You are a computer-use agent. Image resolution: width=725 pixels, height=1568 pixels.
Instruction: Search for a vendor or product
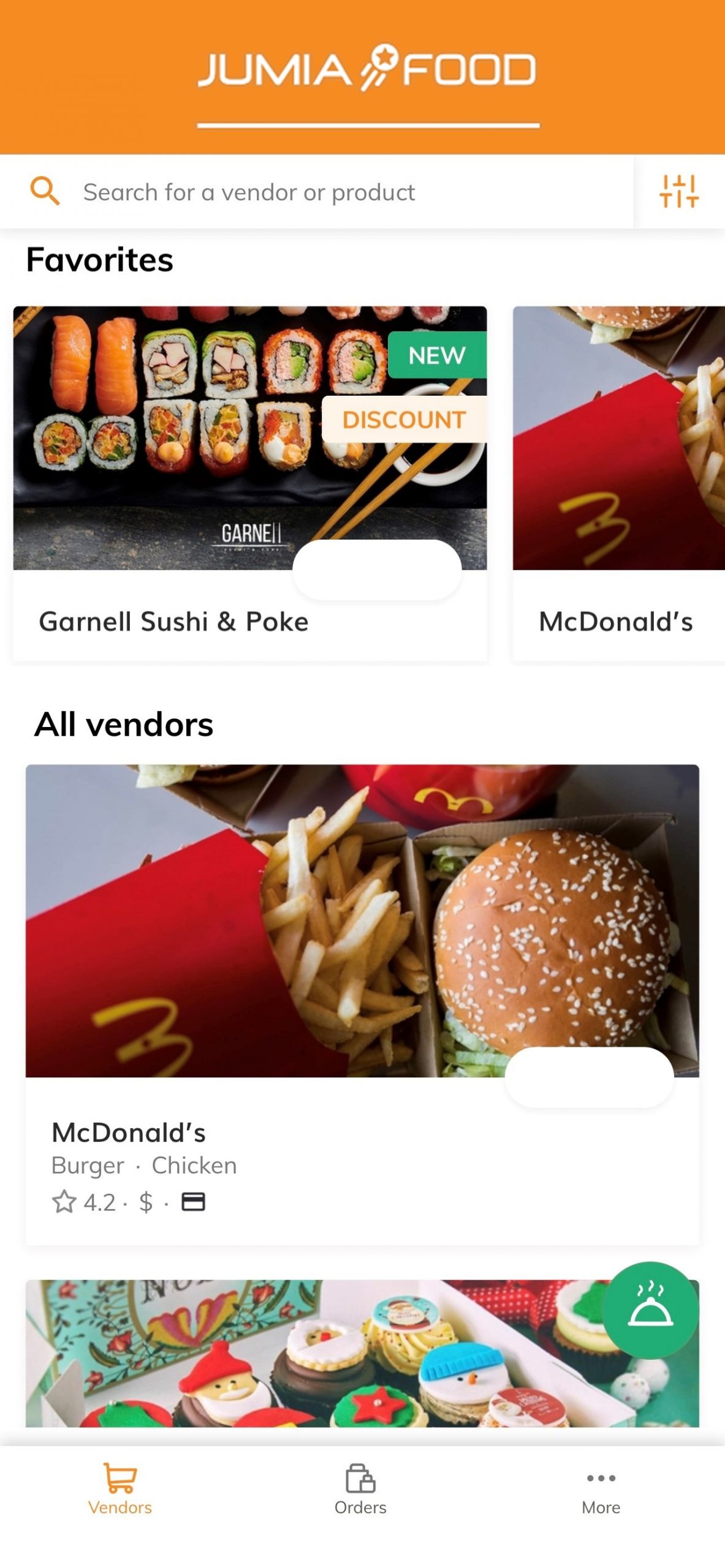tap(319, 192)
